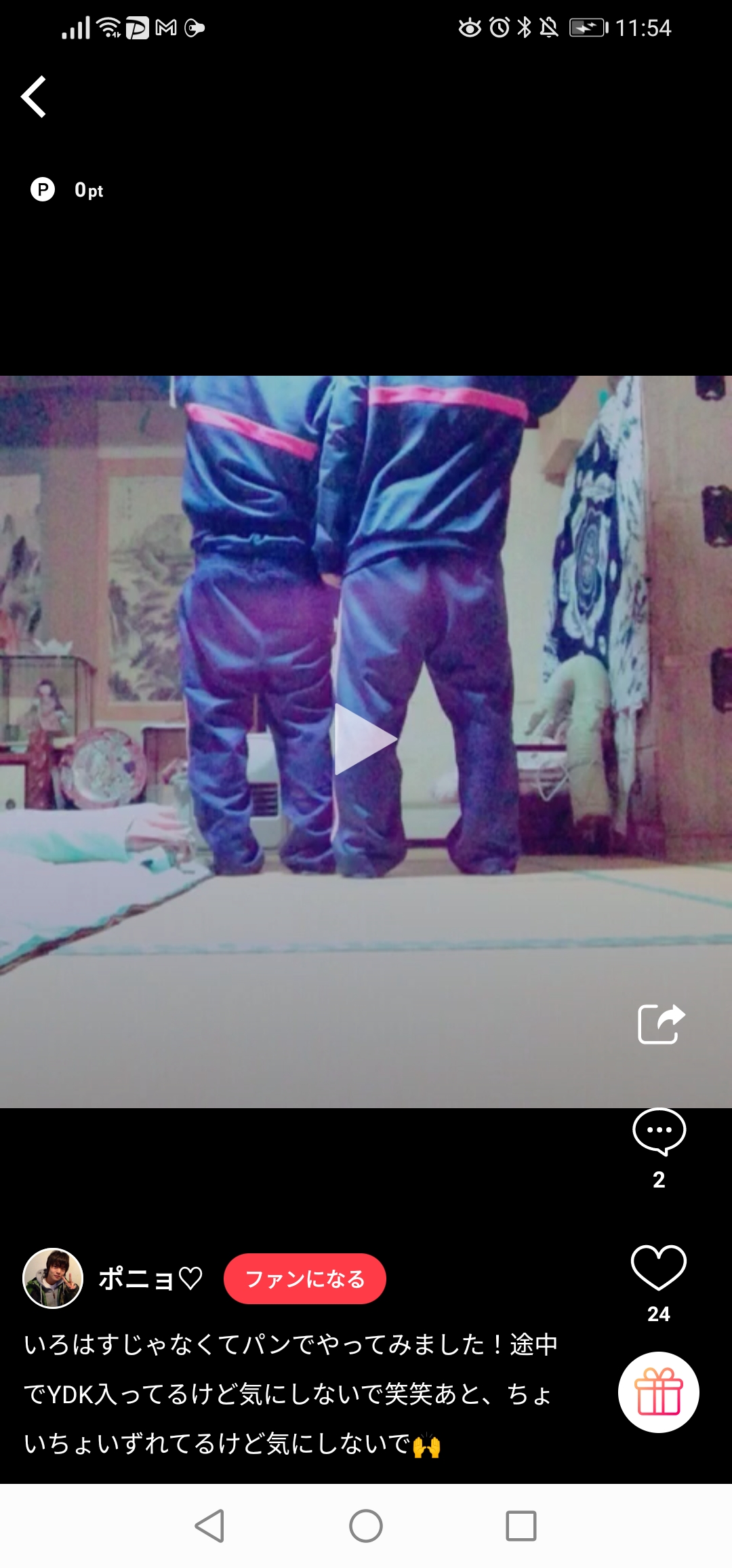732x1568 pixels.
Task: Tap the system home button
Action: point(366,1526)
